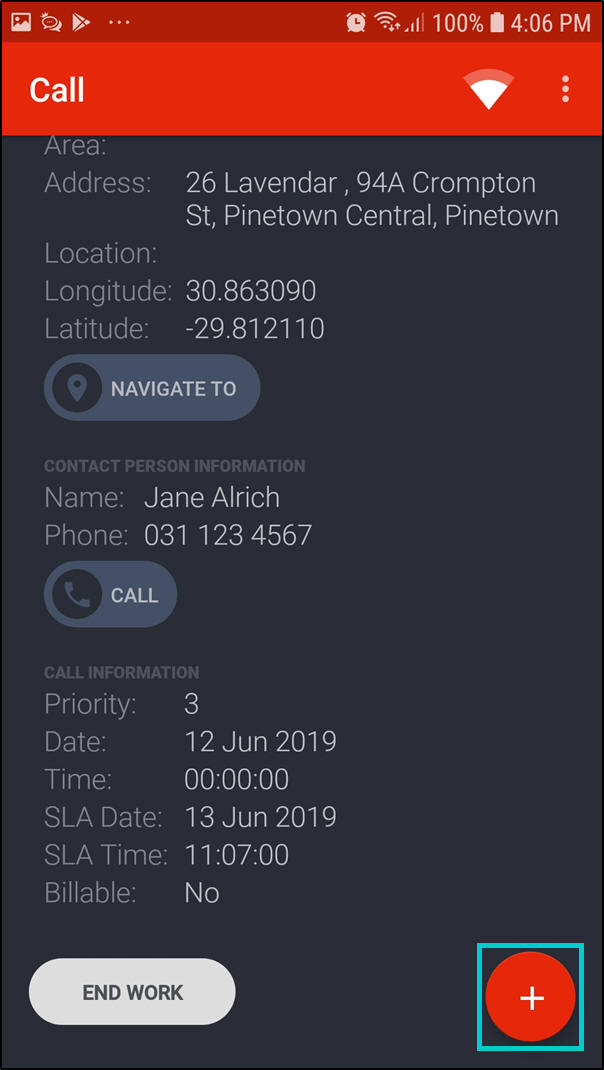Open the overflow menu in the app bar

click(565, 90)
